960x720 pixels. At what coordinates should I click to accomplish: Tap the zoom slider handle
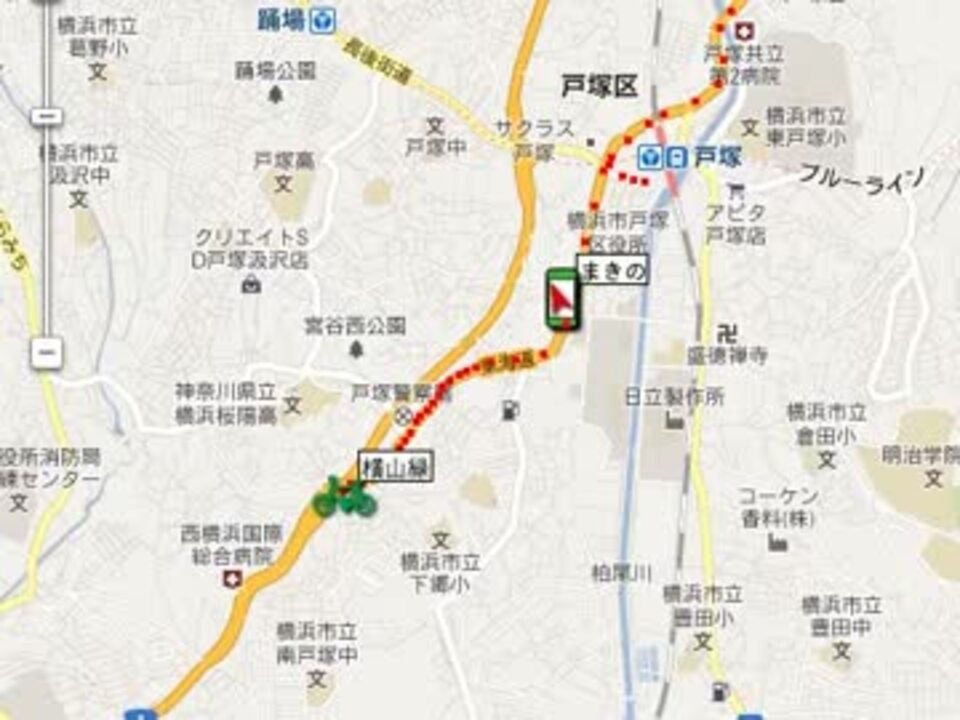47,117
